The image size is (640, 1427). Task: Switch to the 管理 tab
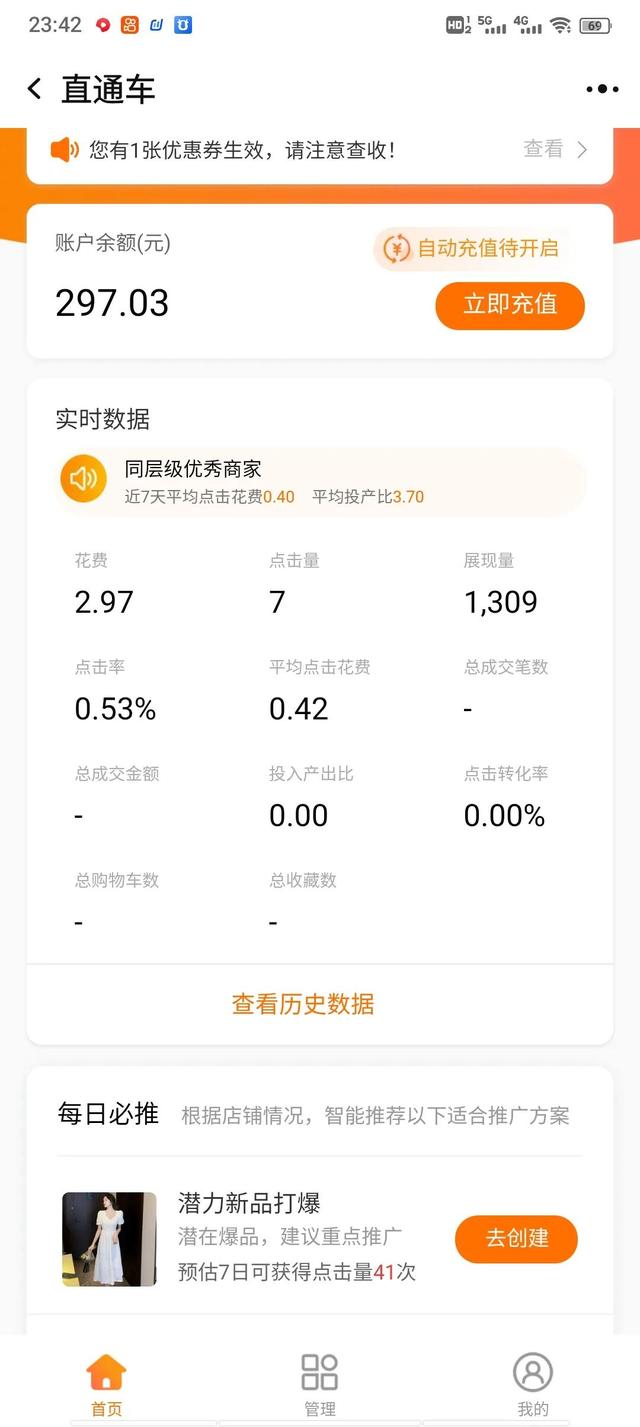(320, 1384)
